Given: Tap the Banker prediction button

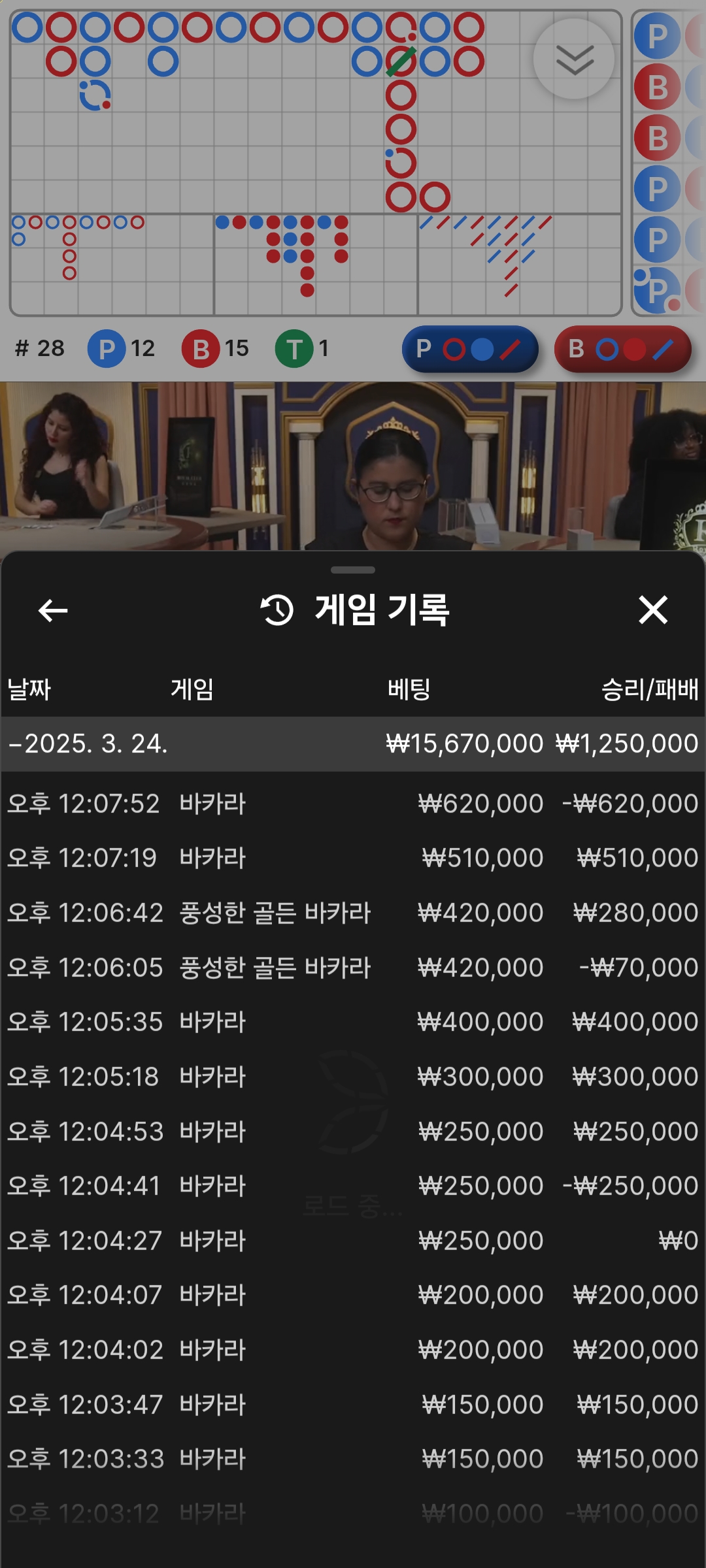Looking at the screenshot, I should pos(622,350).
